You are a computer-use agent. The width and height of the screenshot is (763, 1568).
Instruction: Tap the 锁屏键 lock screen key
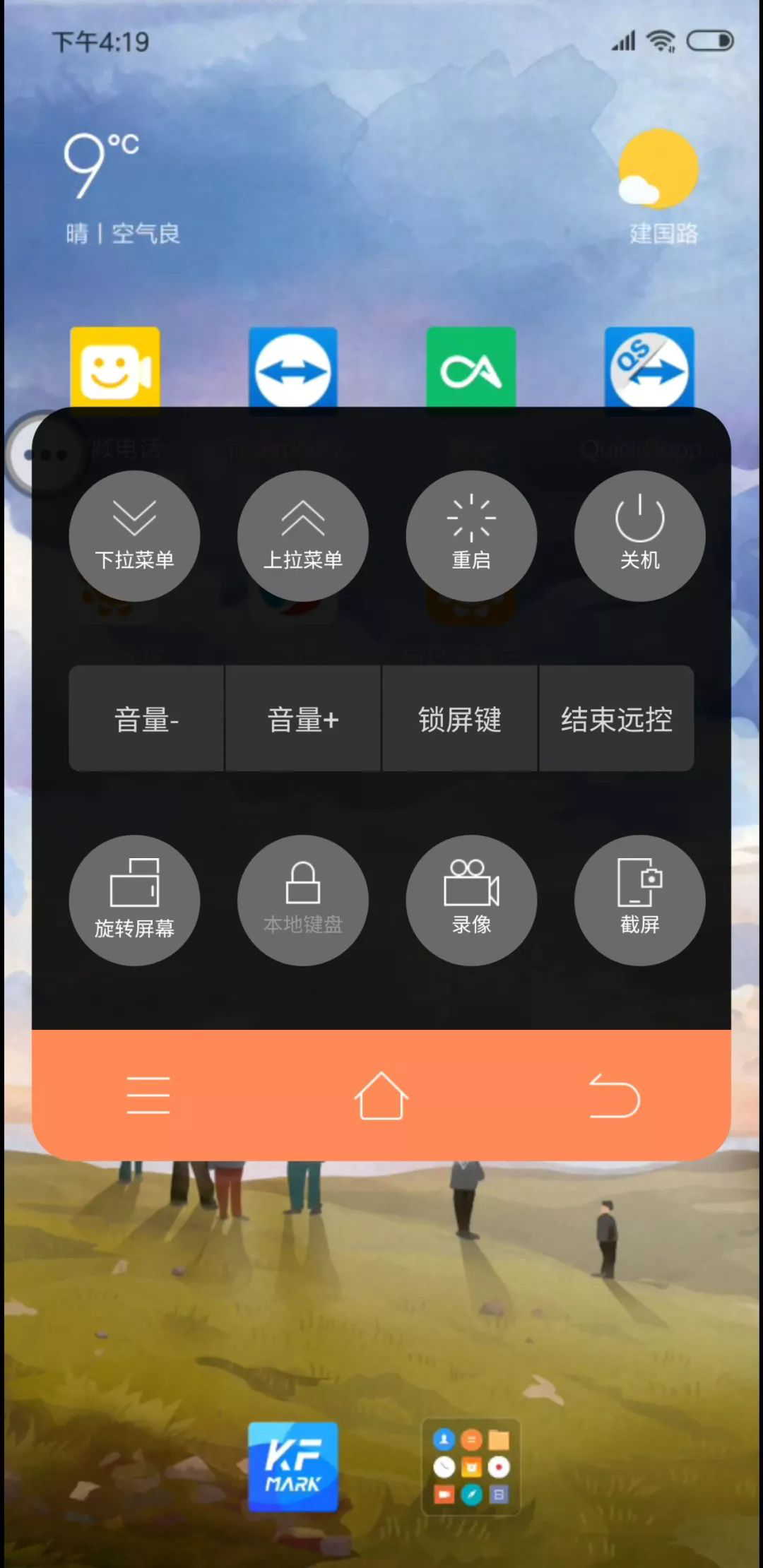[x=460, y=719]
